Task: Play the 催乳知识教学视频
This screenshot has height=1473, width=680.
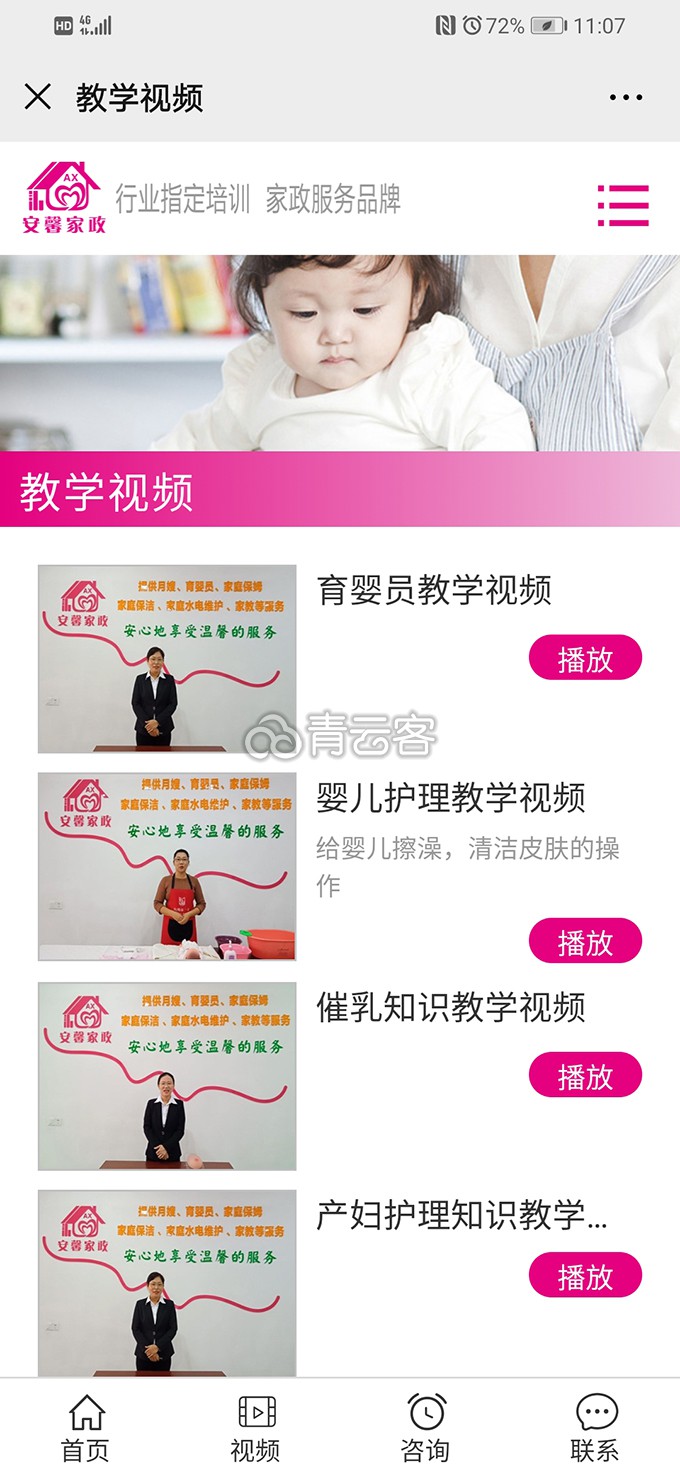Action: (x=585, y=1075)
